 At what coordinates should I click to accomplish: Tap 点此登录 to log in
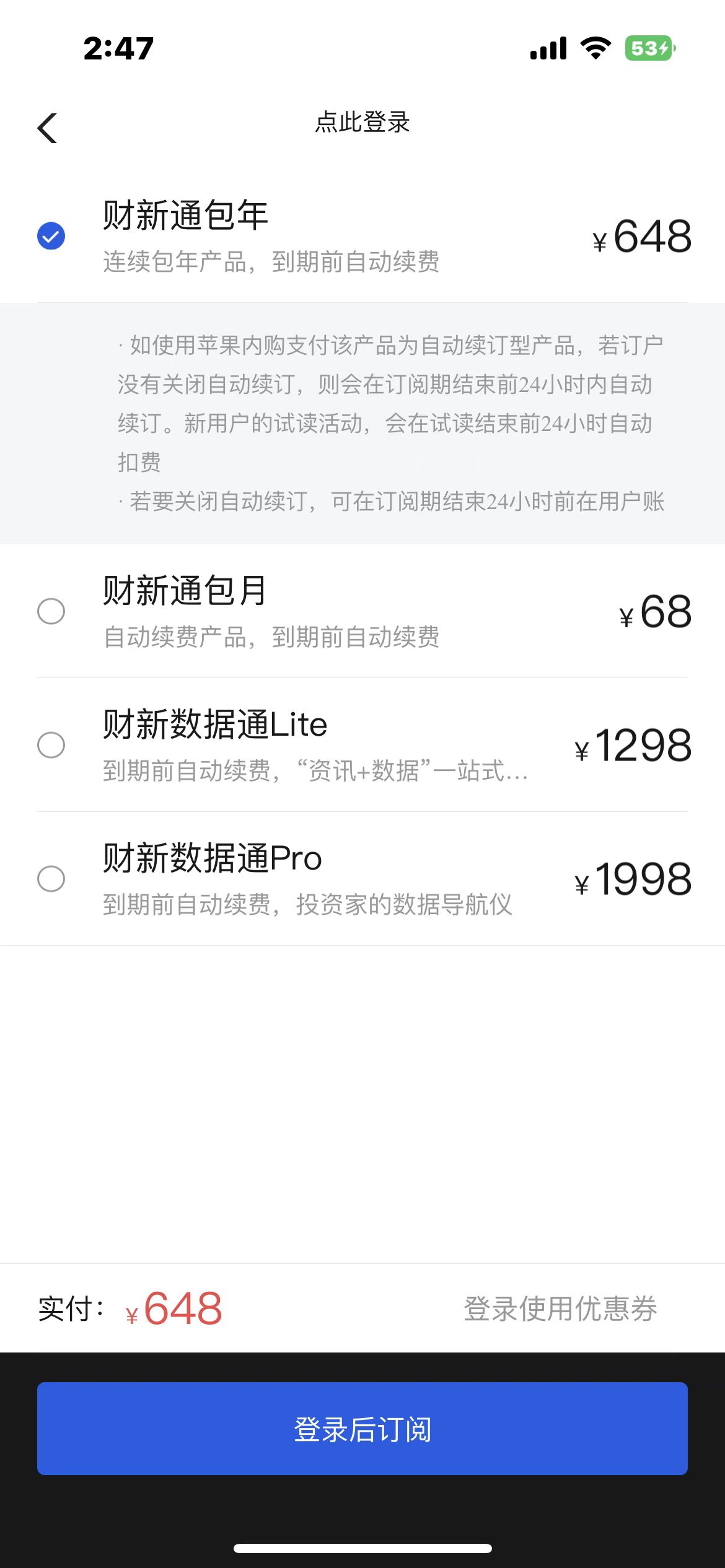362,122
